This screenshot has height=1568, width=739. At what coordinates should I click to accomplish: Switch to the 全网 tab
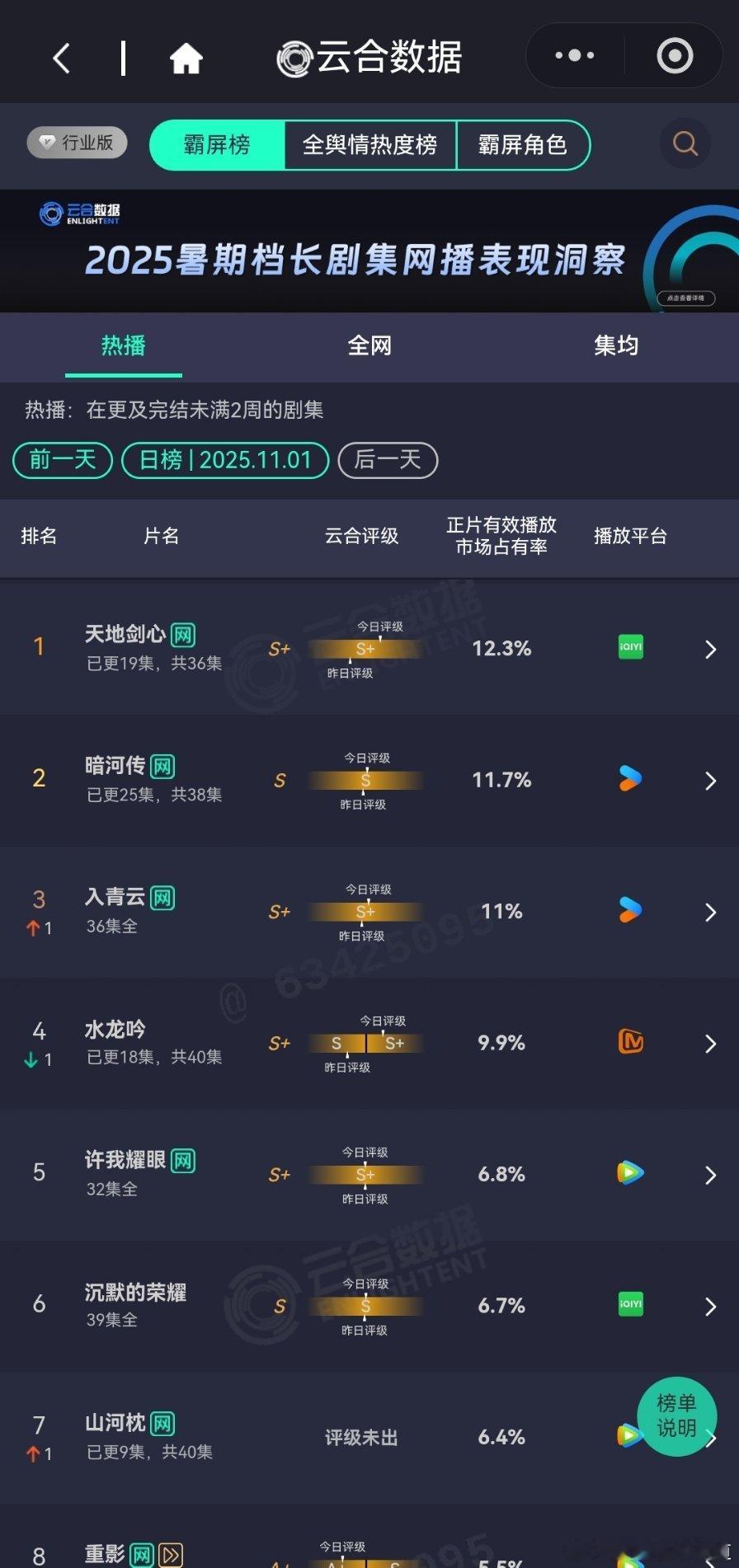tap(369, 347)
